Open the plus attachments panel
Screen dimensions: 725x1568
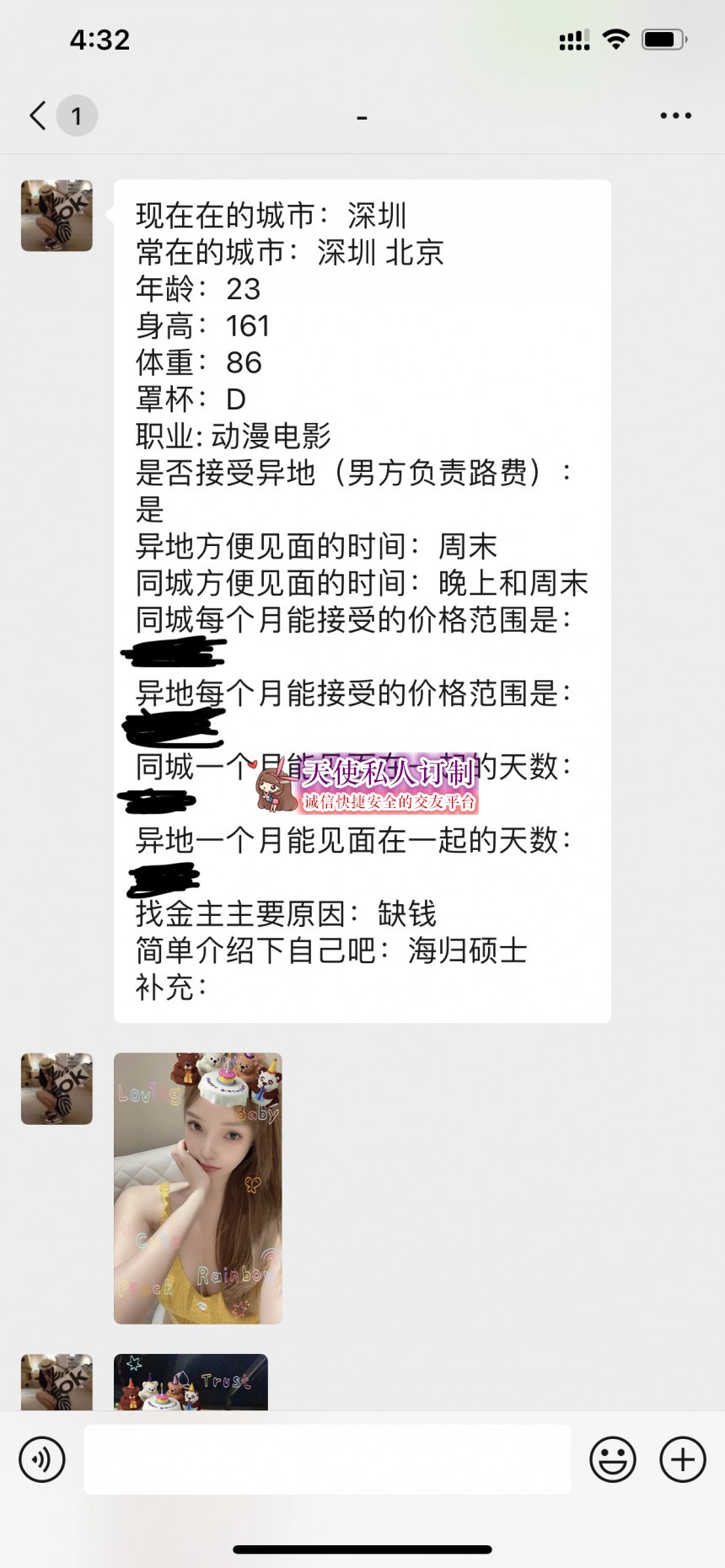[x=682, y=1459]
